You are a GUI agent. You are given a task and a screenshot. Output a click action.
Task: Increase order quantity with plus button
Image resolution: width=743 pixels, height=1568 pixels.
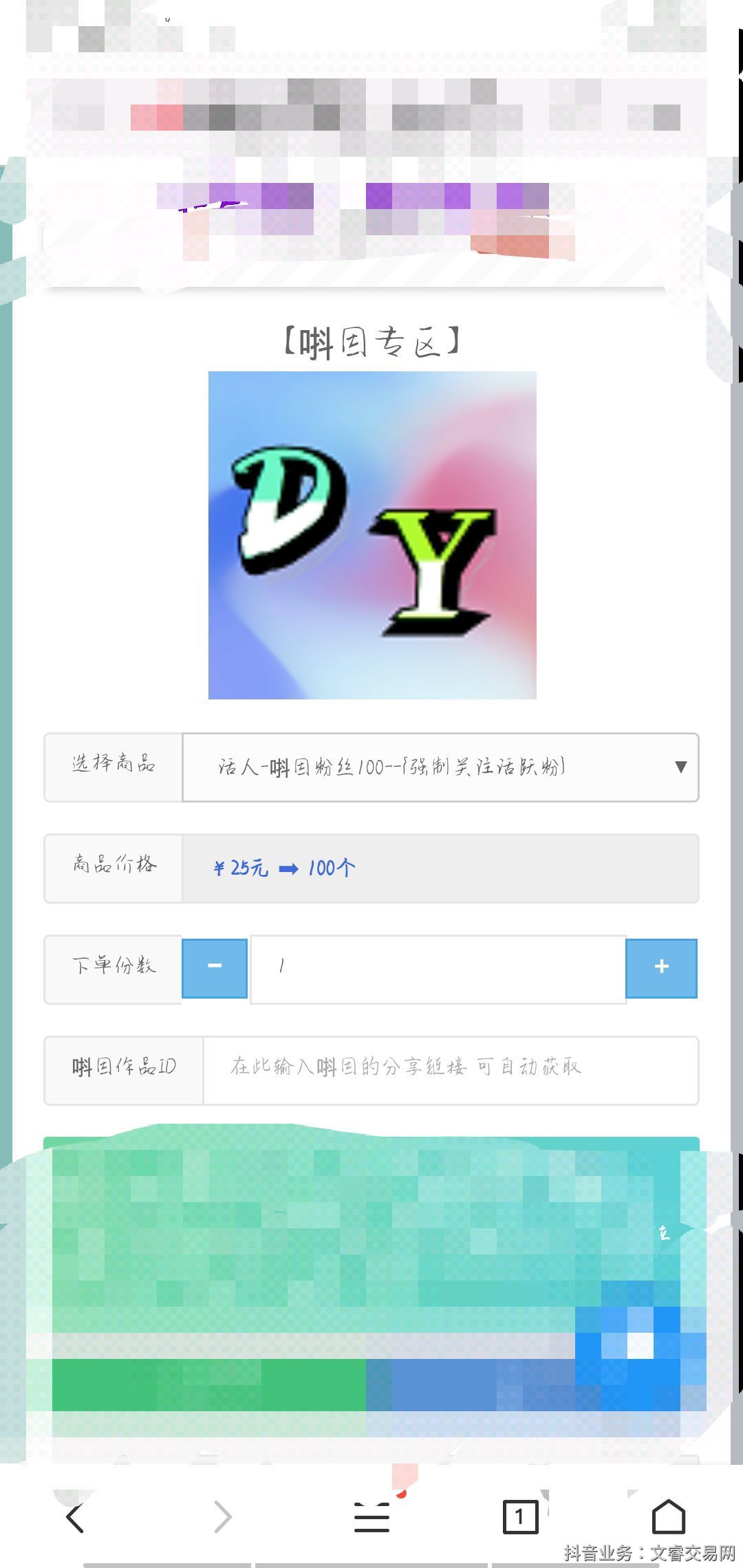coord(661,967)
